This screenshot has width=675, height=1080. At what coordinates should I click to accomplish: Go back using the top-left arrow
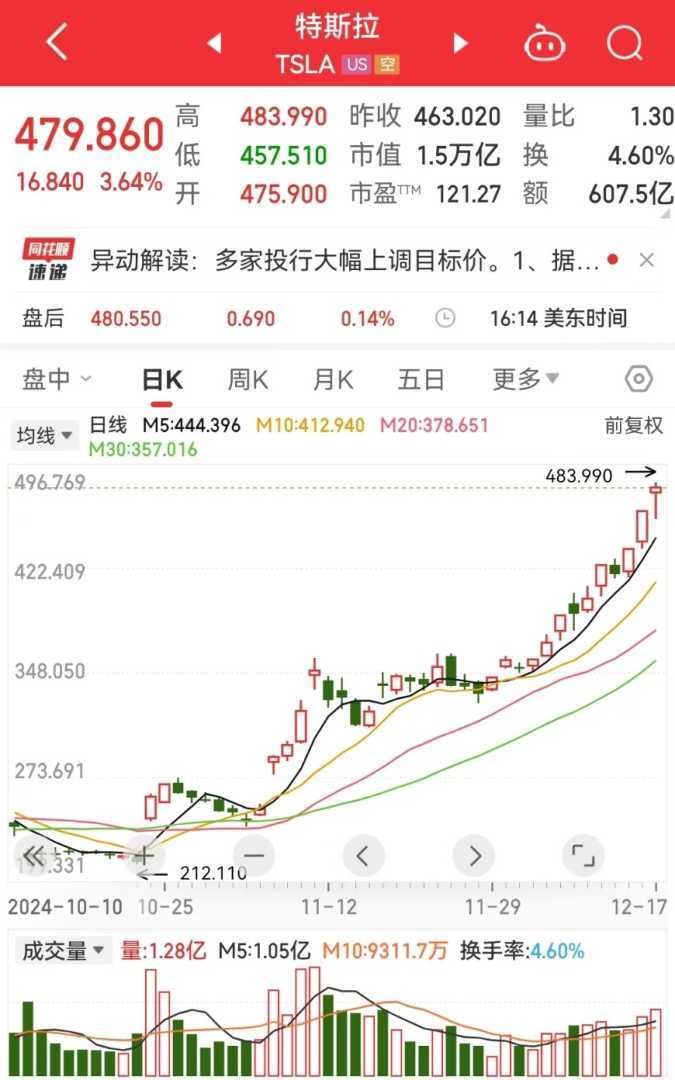pos(57,43)
